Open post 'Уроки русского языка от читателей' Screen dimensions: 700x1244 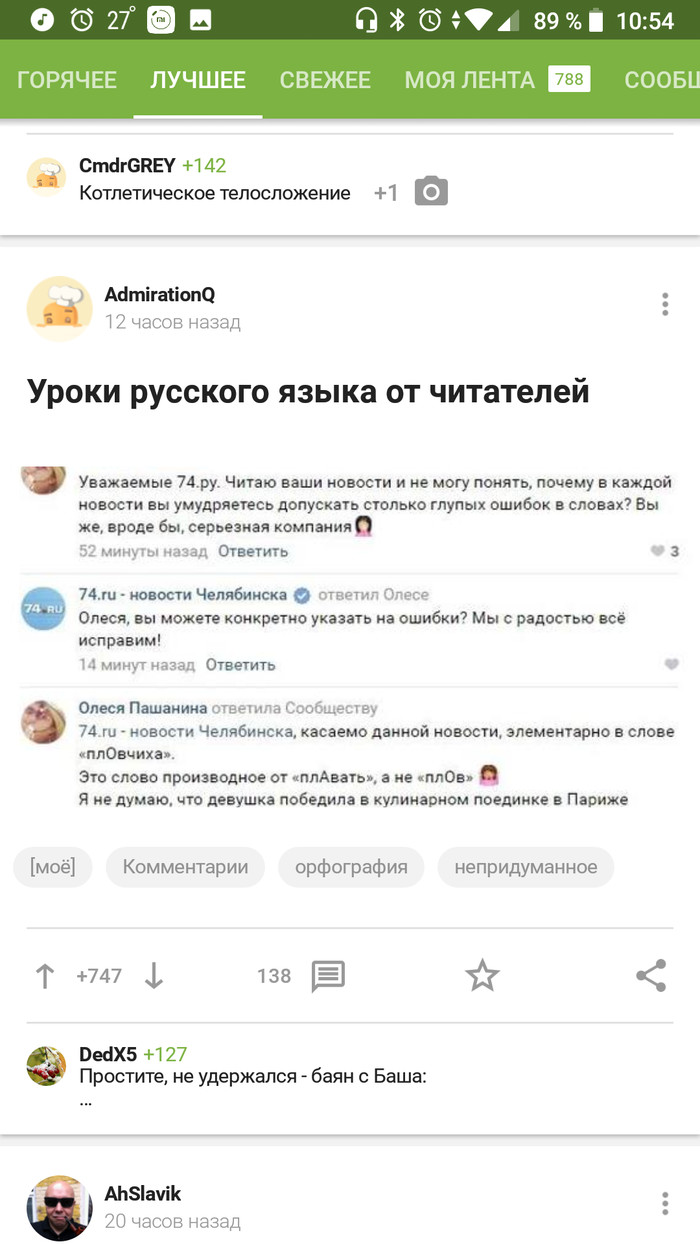pos(308,392)
